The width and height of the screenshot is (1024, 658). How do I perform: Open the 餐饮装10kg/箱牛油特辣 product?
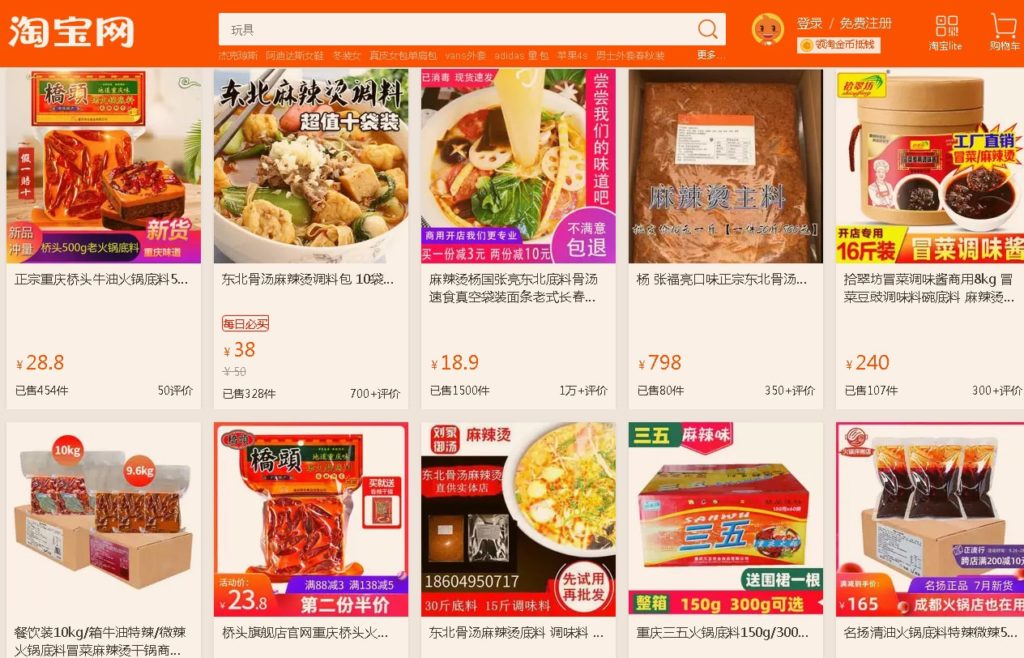tap(102, 640)
